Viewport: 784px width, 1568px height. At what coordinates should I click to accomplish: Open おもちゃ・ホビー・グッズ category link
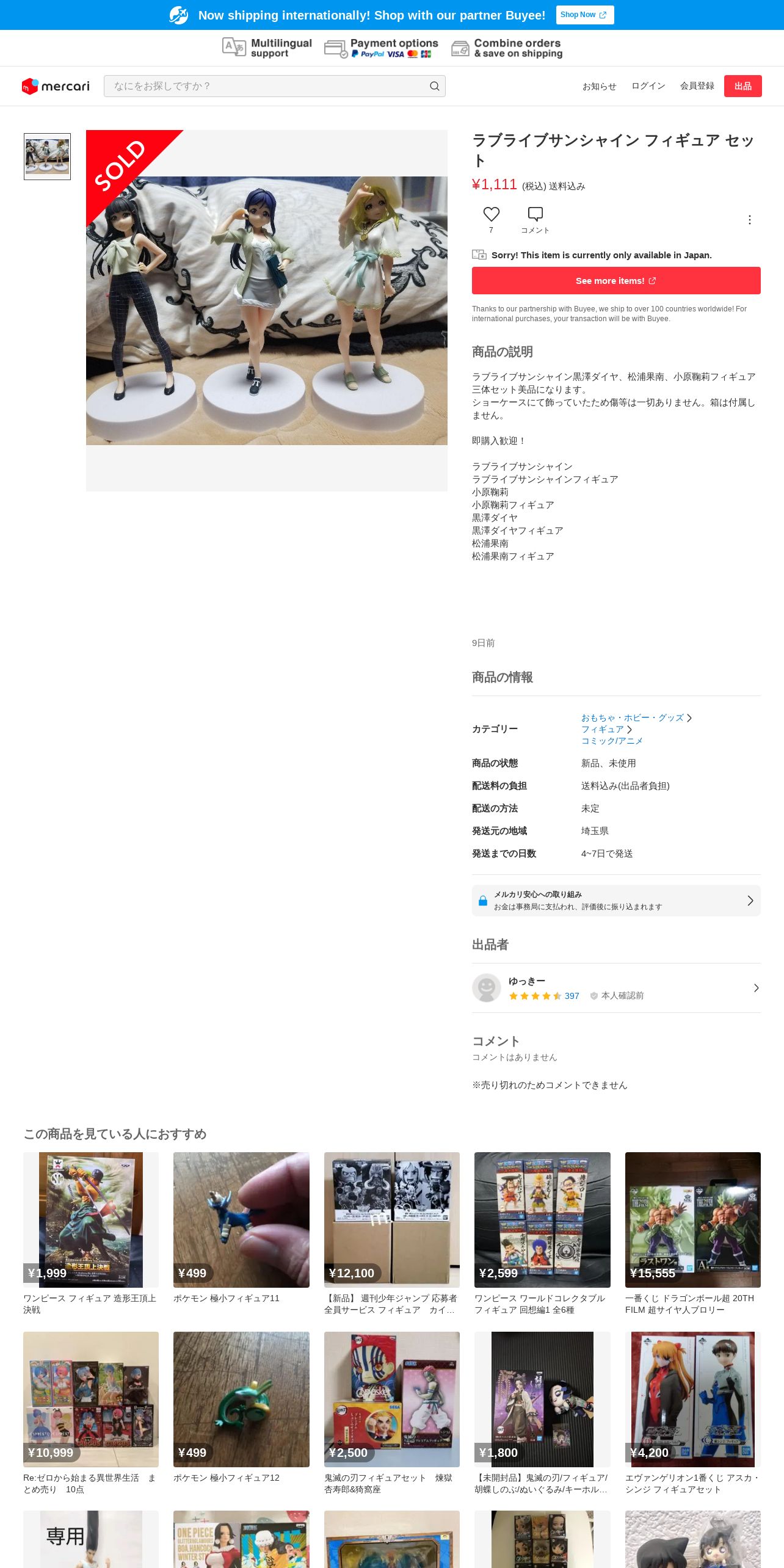pyautogui.click(x=632, y=718)
